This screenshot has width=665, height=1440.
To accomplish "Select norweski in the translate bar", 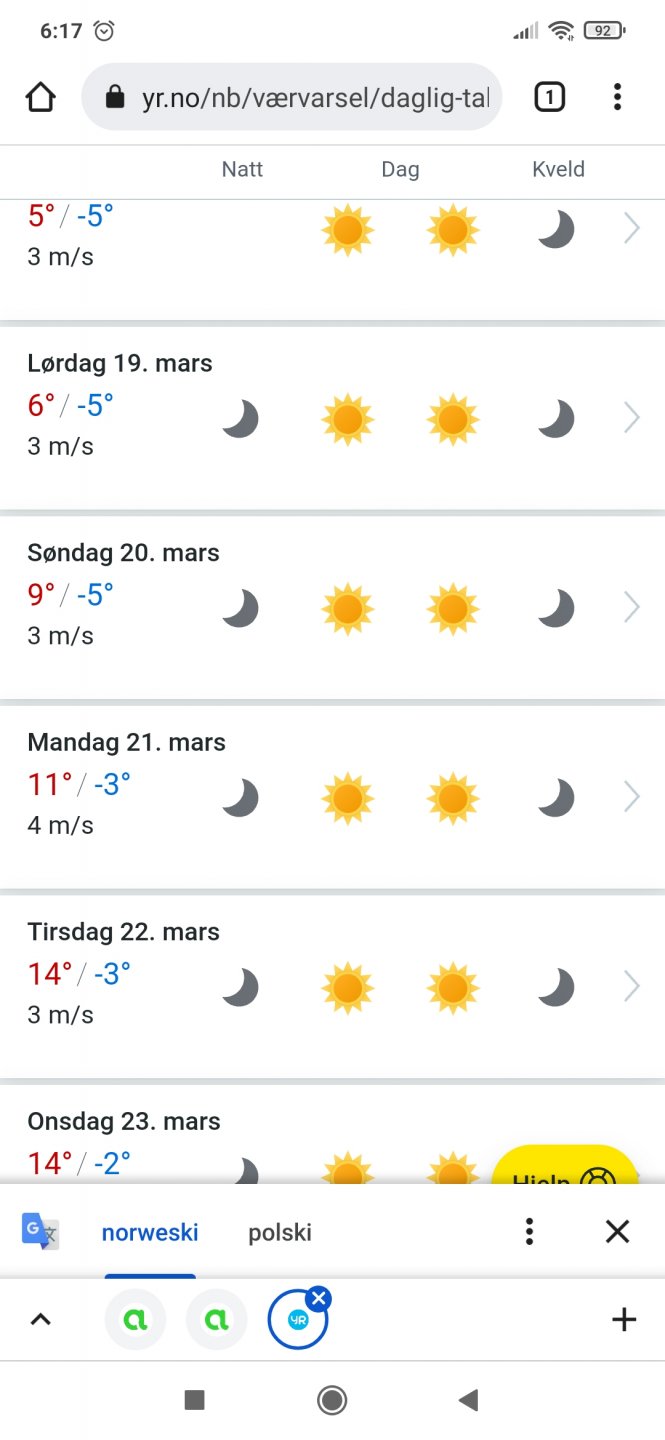I will (150, 1232).
